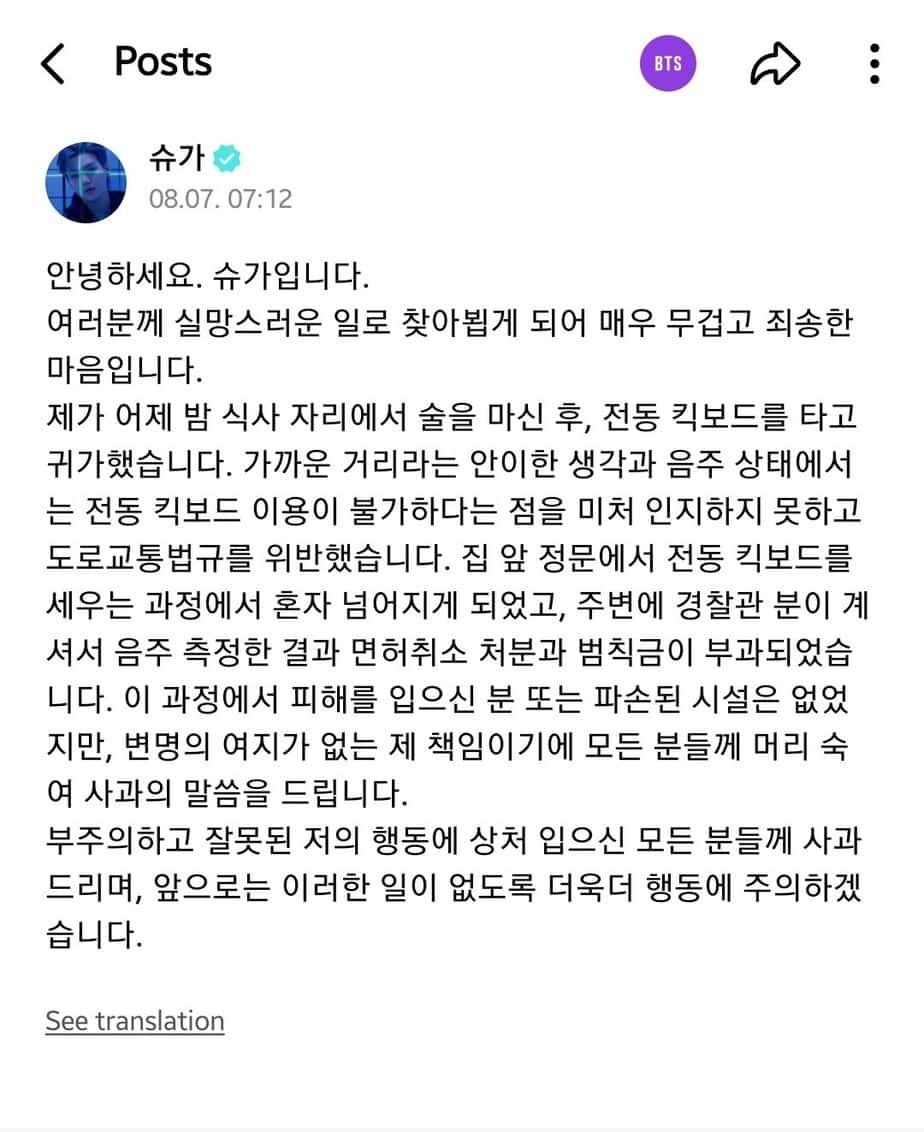Screen dimensions: 924x1132
Task: Share this post
Action: coord(775,64)
